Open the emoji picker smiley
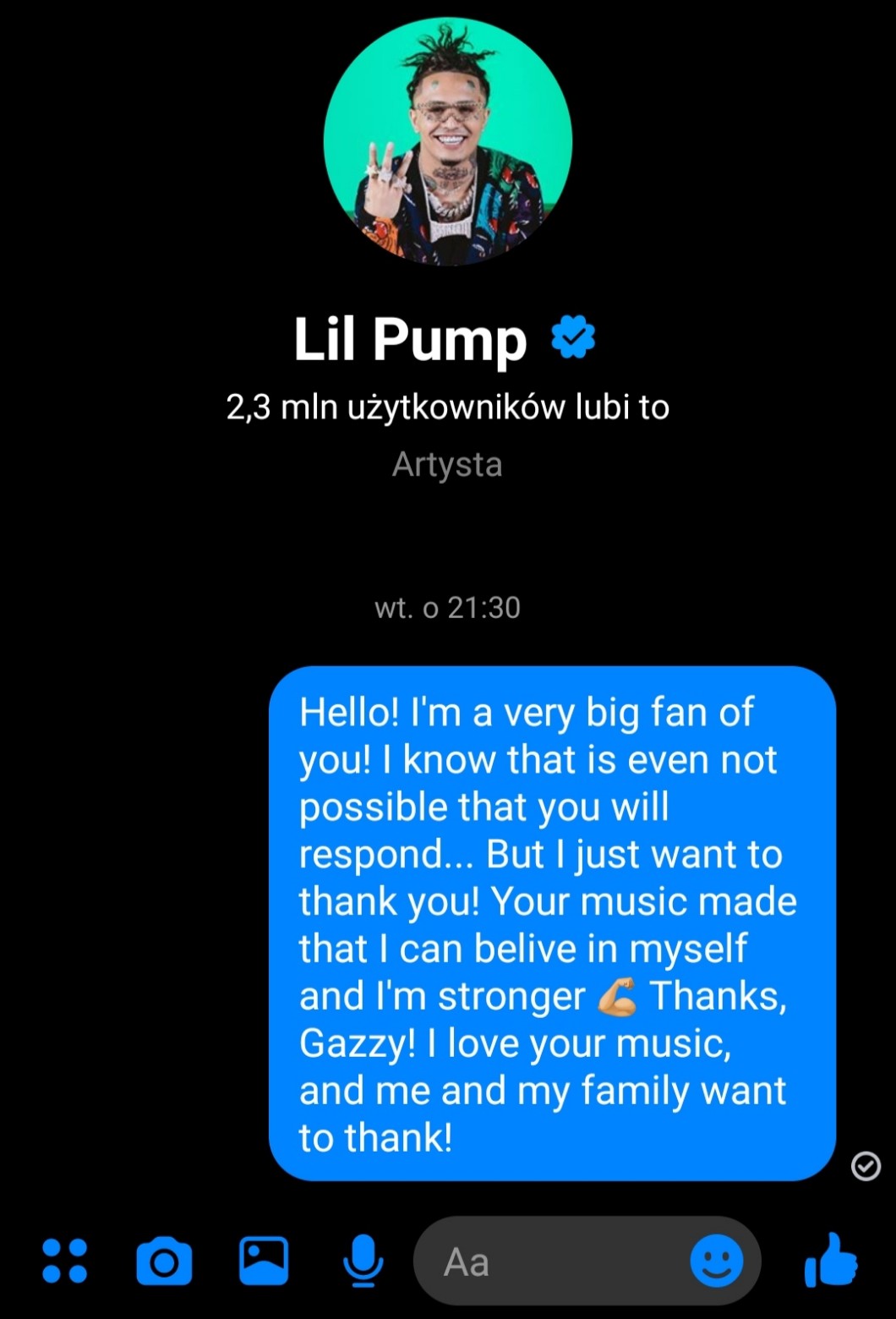The height and width of the screenshot is (1319, 896). [717, 1262]
